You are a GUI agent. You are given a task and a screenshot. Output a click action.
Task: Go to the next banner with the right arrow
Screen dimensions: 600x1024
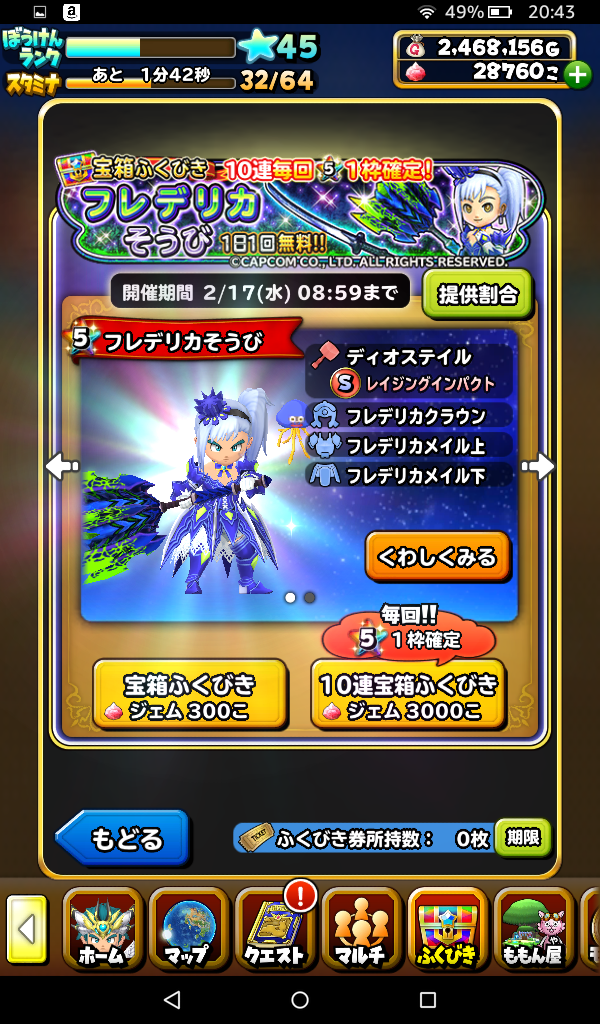(538, 466)
